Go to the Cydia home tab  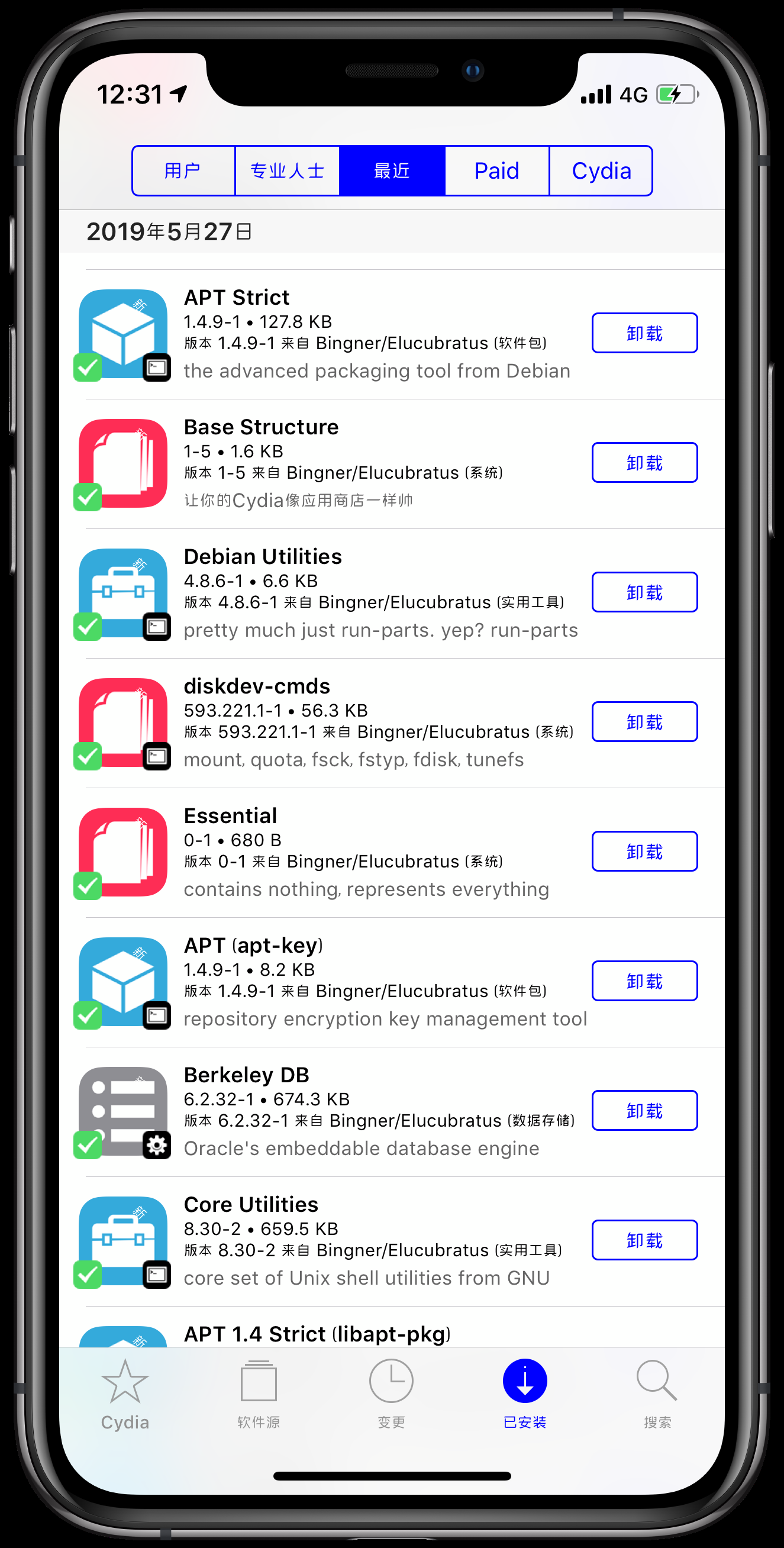[x=124, y=1394]
